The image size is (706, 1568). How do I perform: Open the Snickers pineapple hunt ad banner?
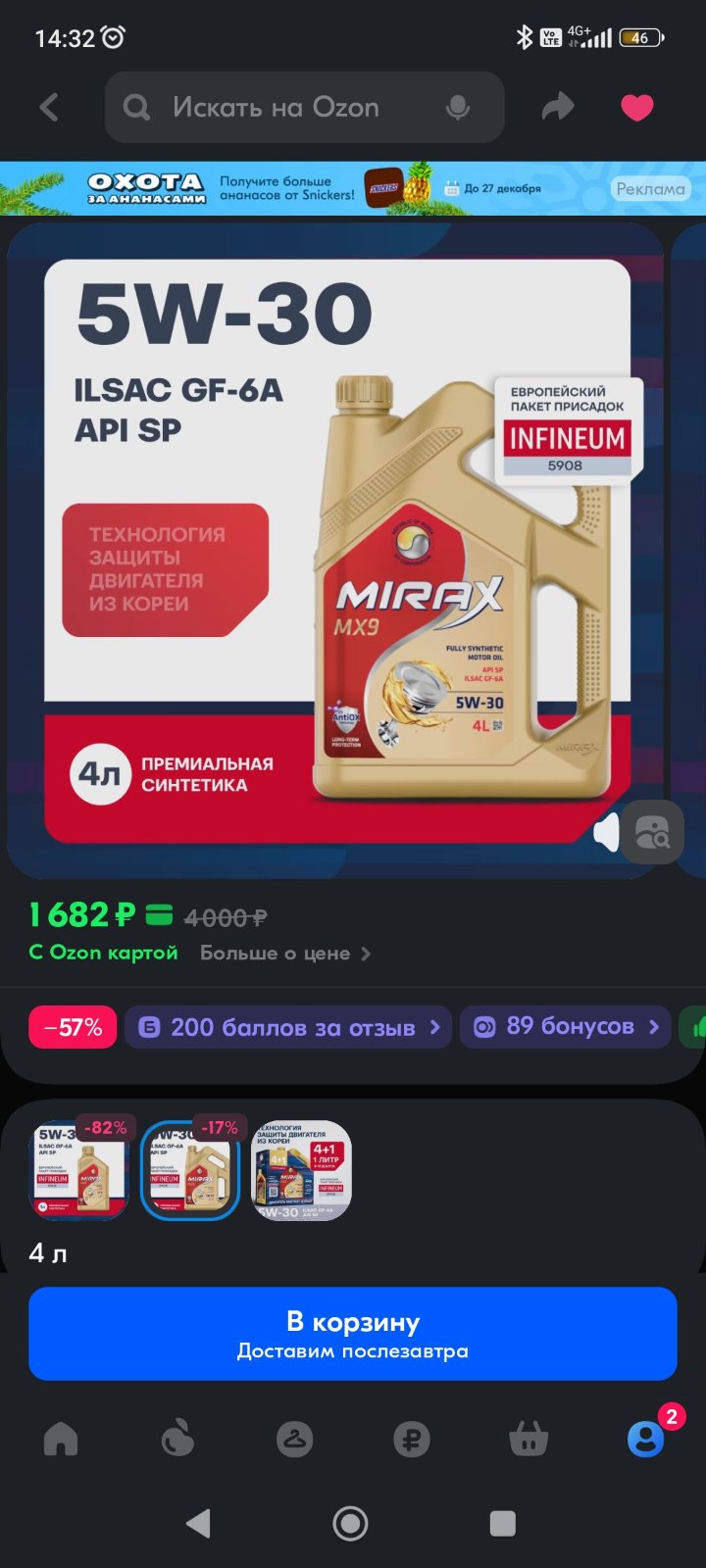click(x=353, y=188)
